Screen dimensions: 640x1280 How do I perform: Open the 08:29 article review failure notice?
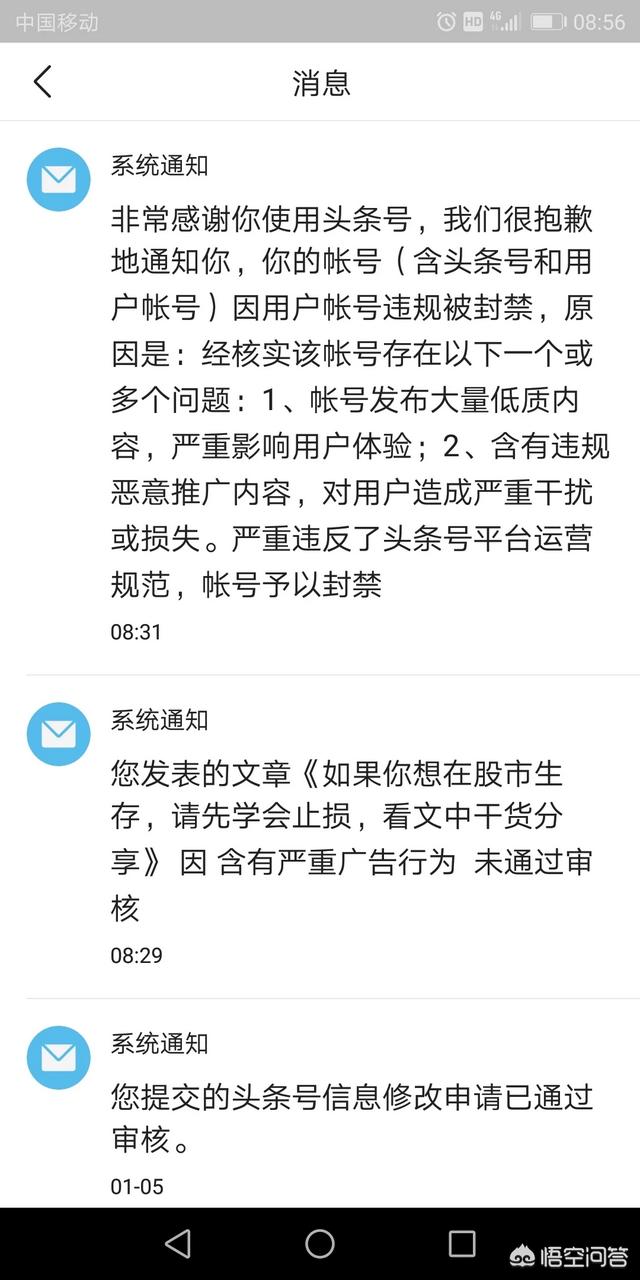point(350,840)
